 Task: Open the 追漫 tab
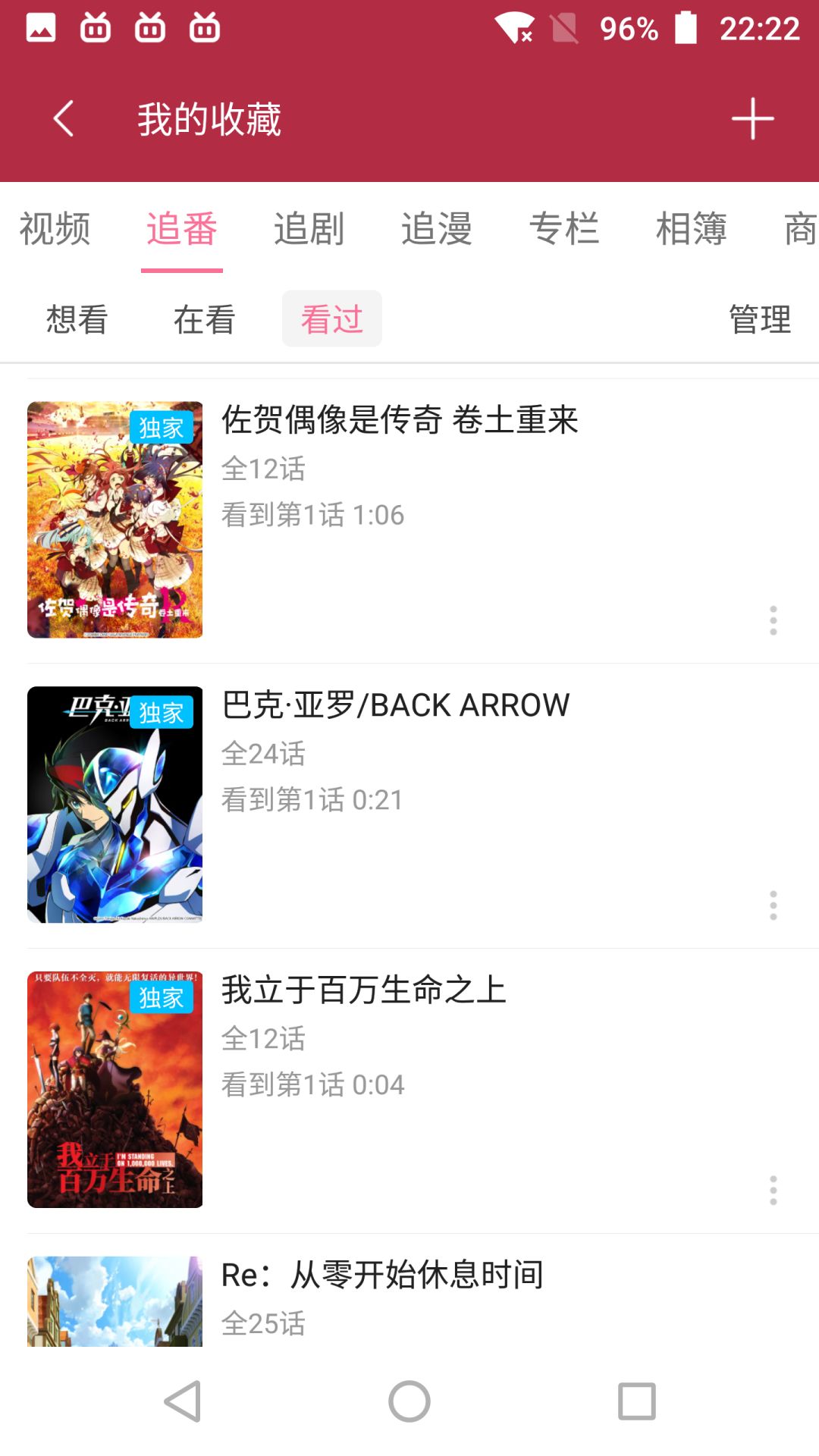[436, 229]
